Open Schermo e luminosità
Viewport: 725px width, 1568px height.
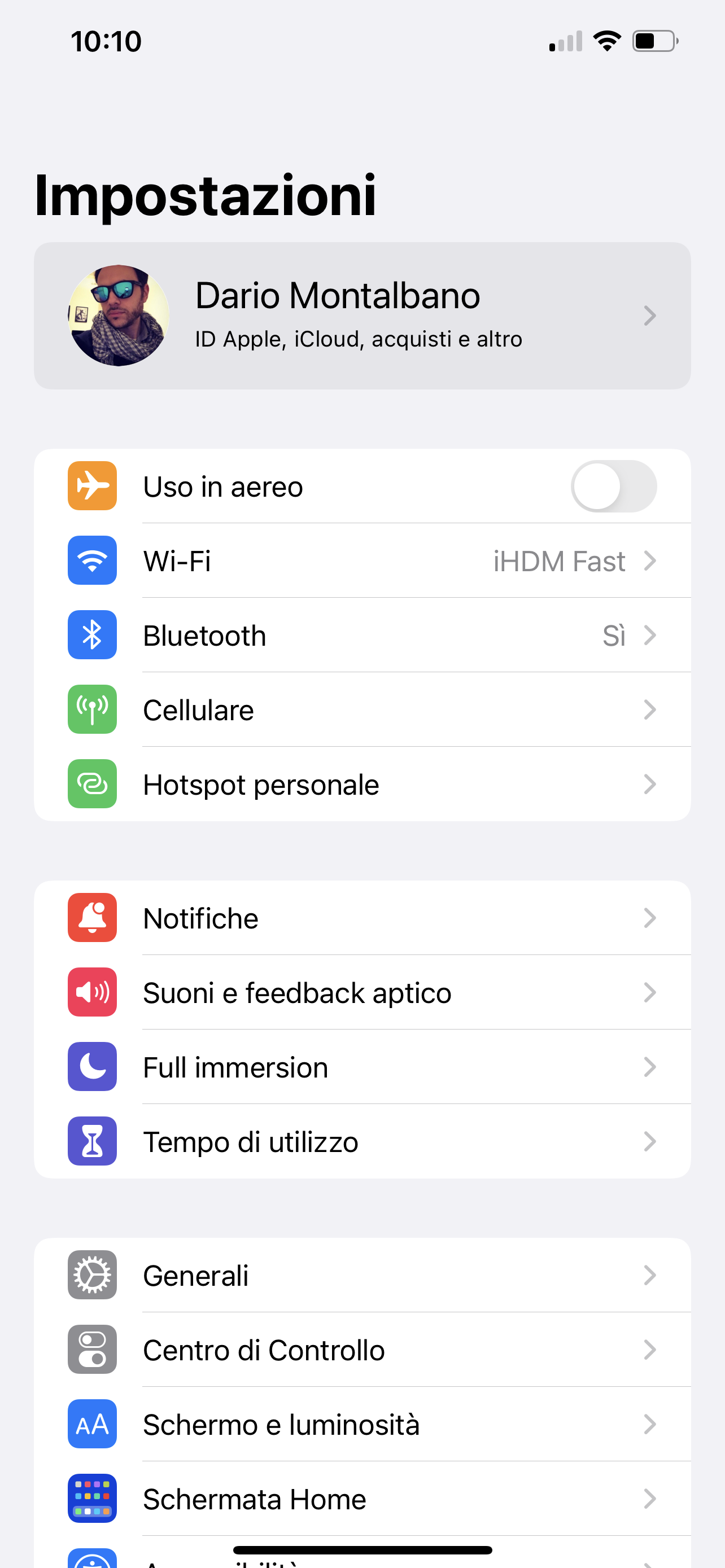362,1424
